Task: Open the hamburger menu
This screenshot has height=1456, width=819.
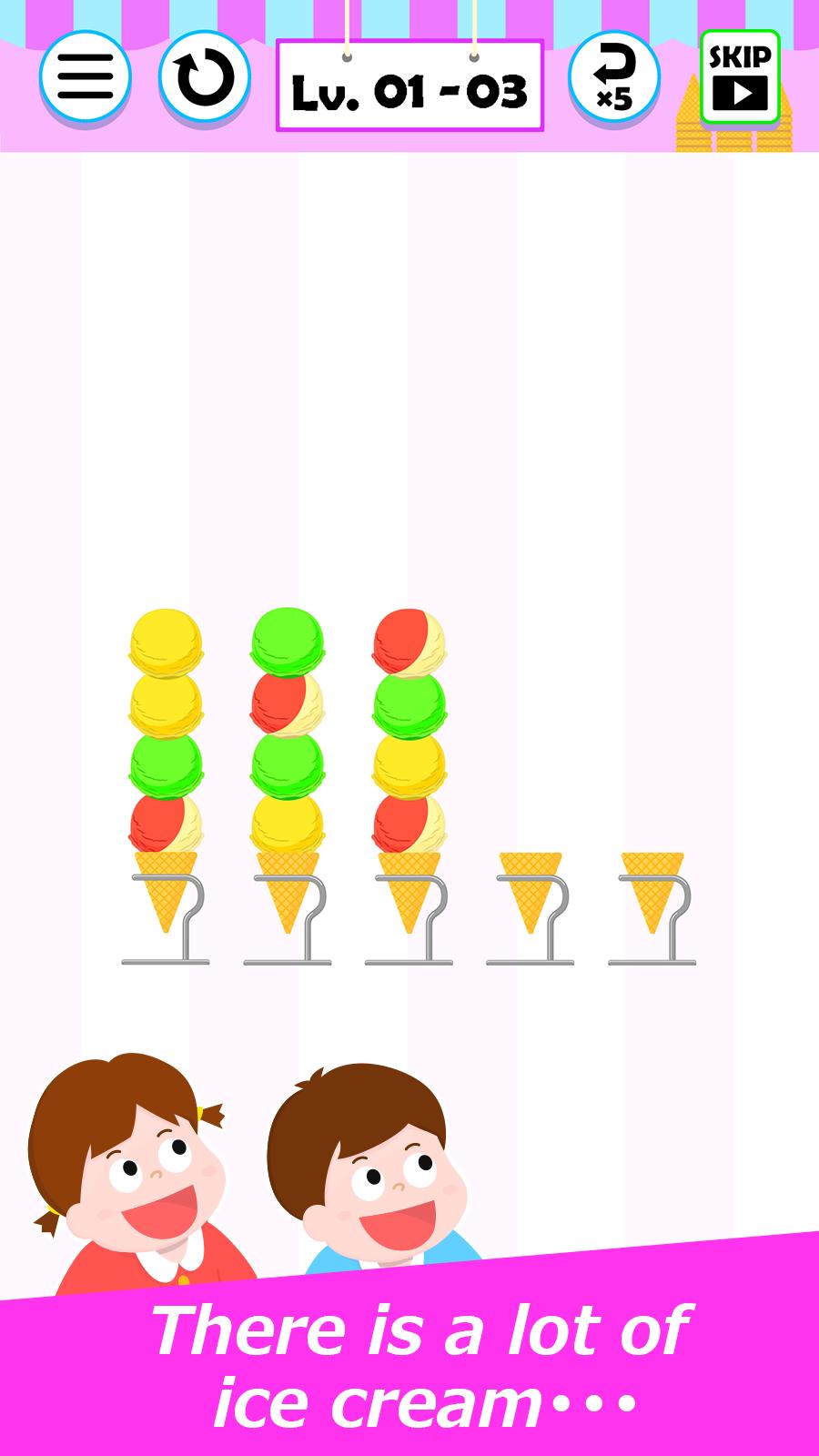Action: pos(86,77)
